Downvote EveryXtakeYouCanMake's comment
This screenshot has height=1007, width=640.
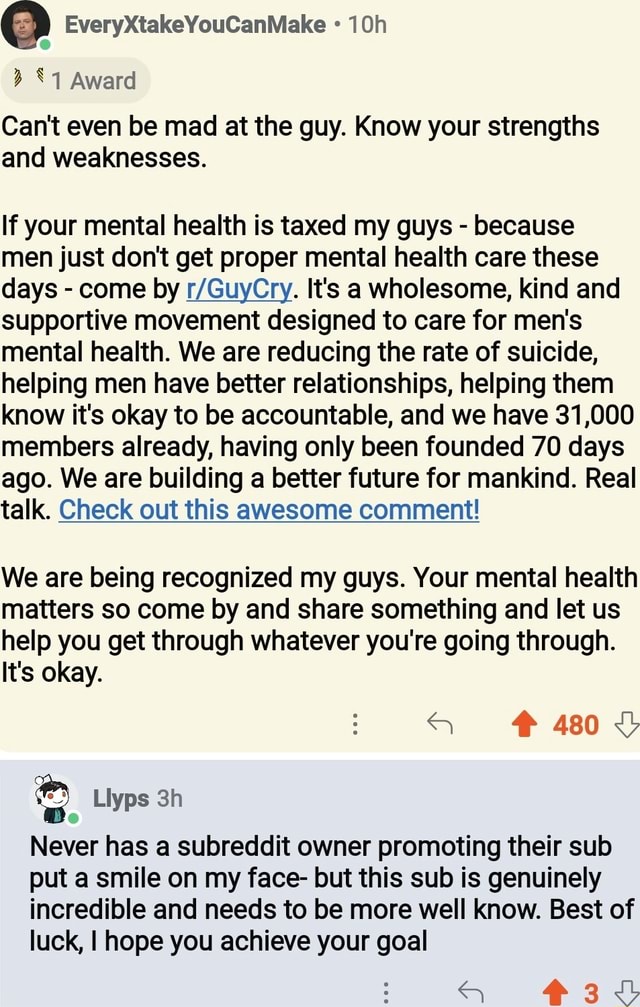point(624,724)
